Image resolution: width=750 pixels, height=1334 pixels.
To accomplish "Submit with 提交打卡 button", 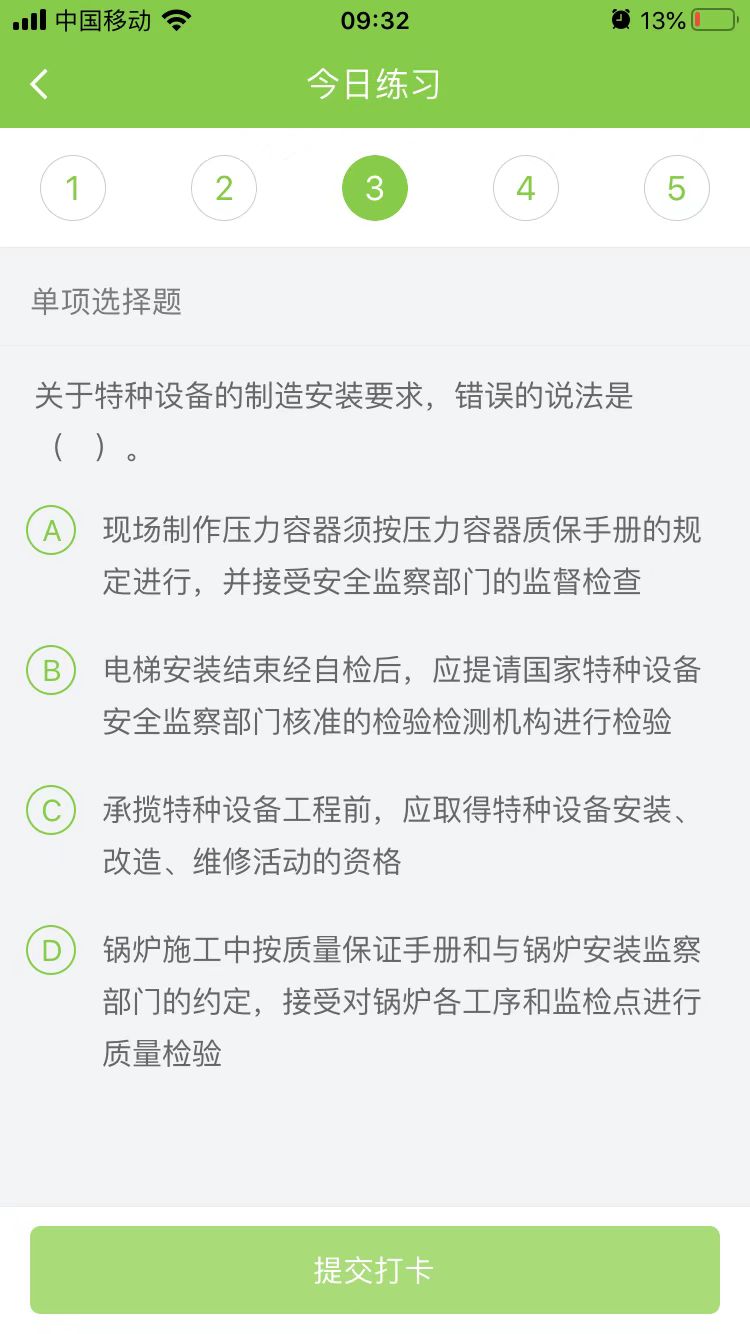I will pos(375,1270).
